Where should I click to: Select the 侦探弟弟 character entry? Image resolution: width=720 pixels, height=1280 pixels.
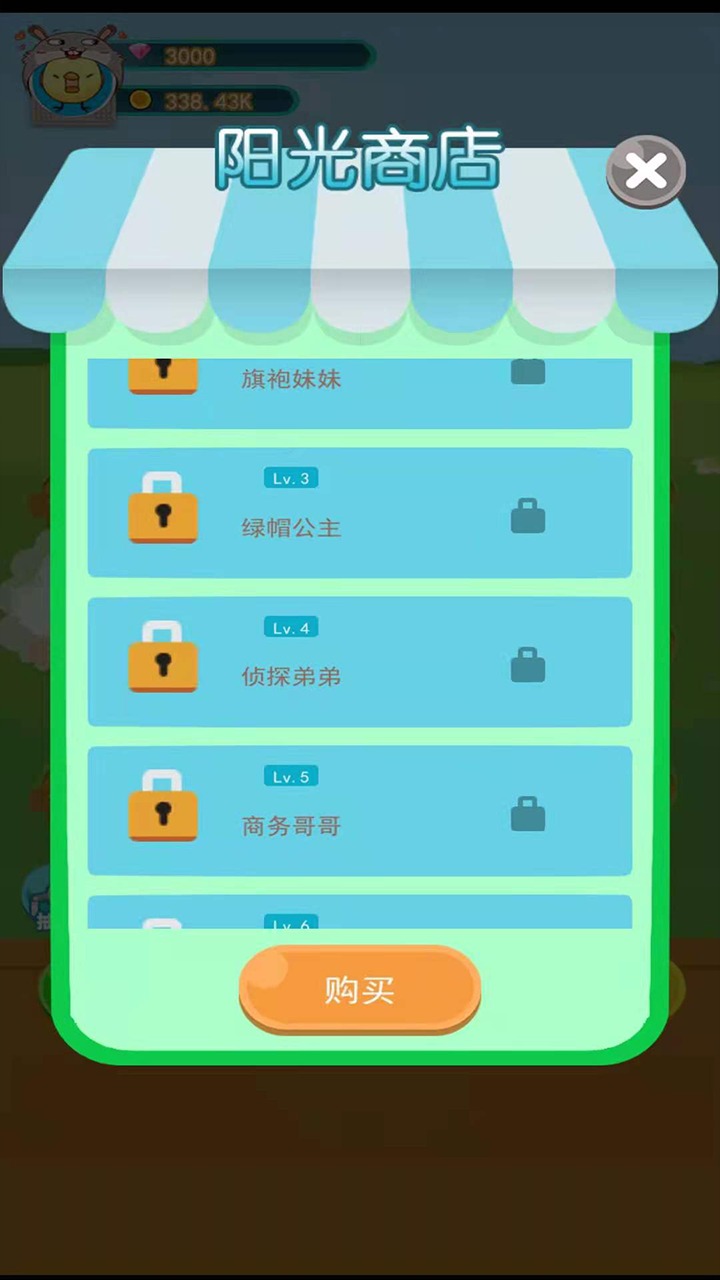pyautogui.click(x=360, y=662)
